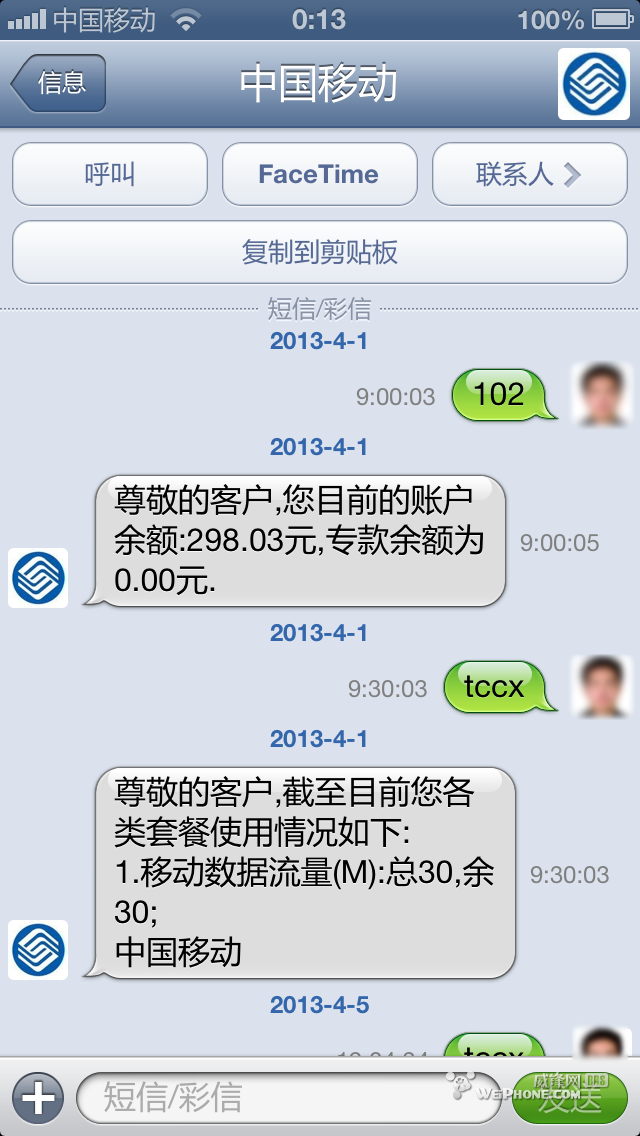The height and width of the screenshot is (1136, 640).
Task: Tap the 呼叫 button to call
Action: (110, 174)
